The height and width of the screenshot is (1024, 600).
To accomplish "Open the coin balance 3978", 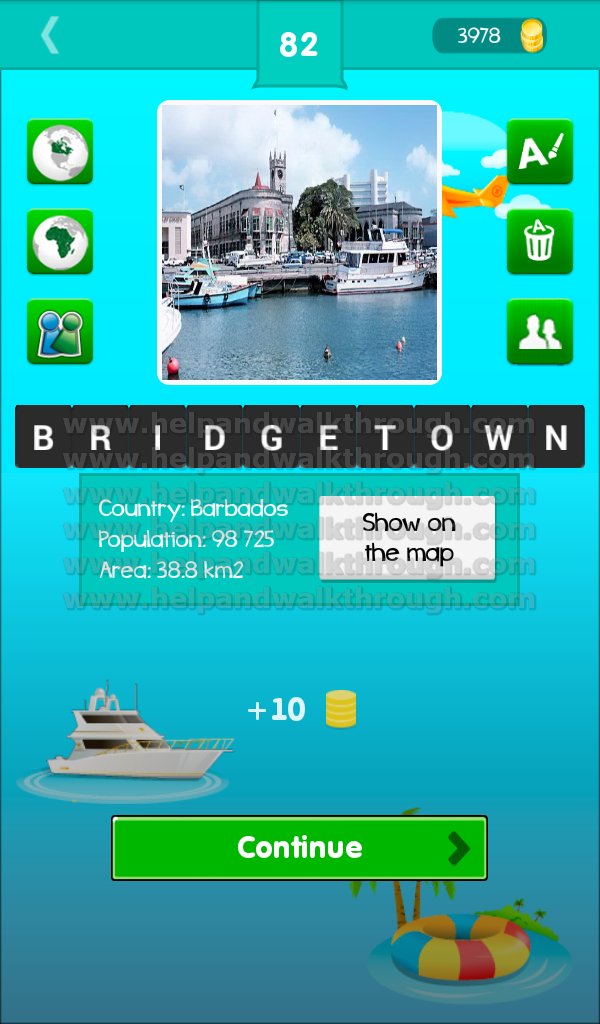I will pos(489,35).
